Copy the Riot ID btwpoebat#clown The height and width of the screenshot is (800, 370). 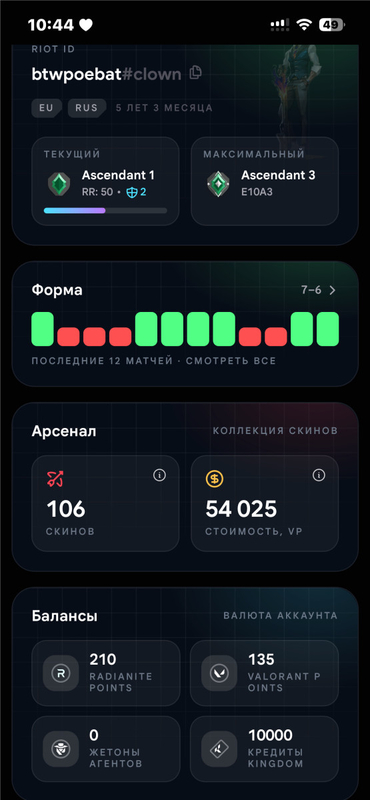pyautogui.click(x=195, y=73)
